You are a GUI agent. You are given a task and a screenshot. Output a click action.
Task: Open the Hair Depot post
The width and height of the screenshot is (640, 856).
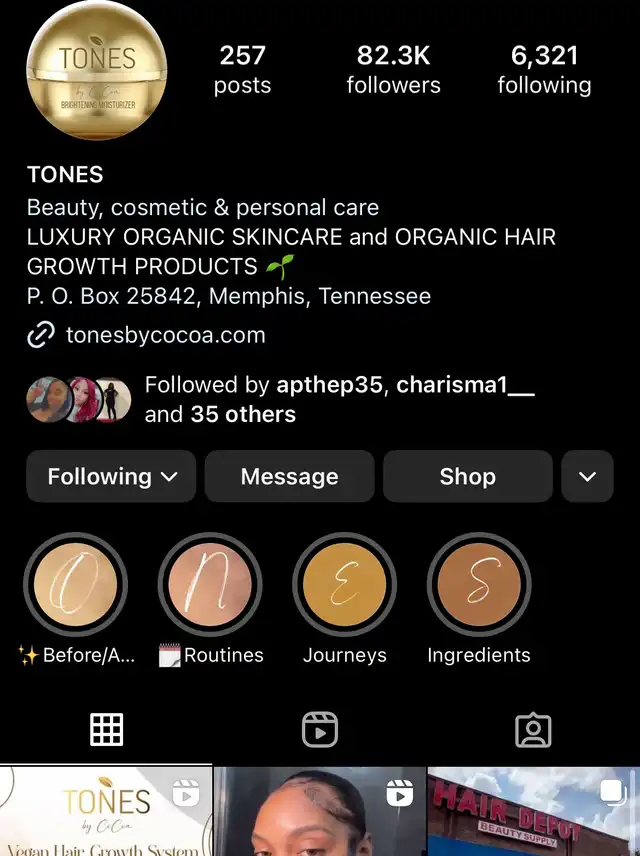pyautogui.click(x=533, y=812)
